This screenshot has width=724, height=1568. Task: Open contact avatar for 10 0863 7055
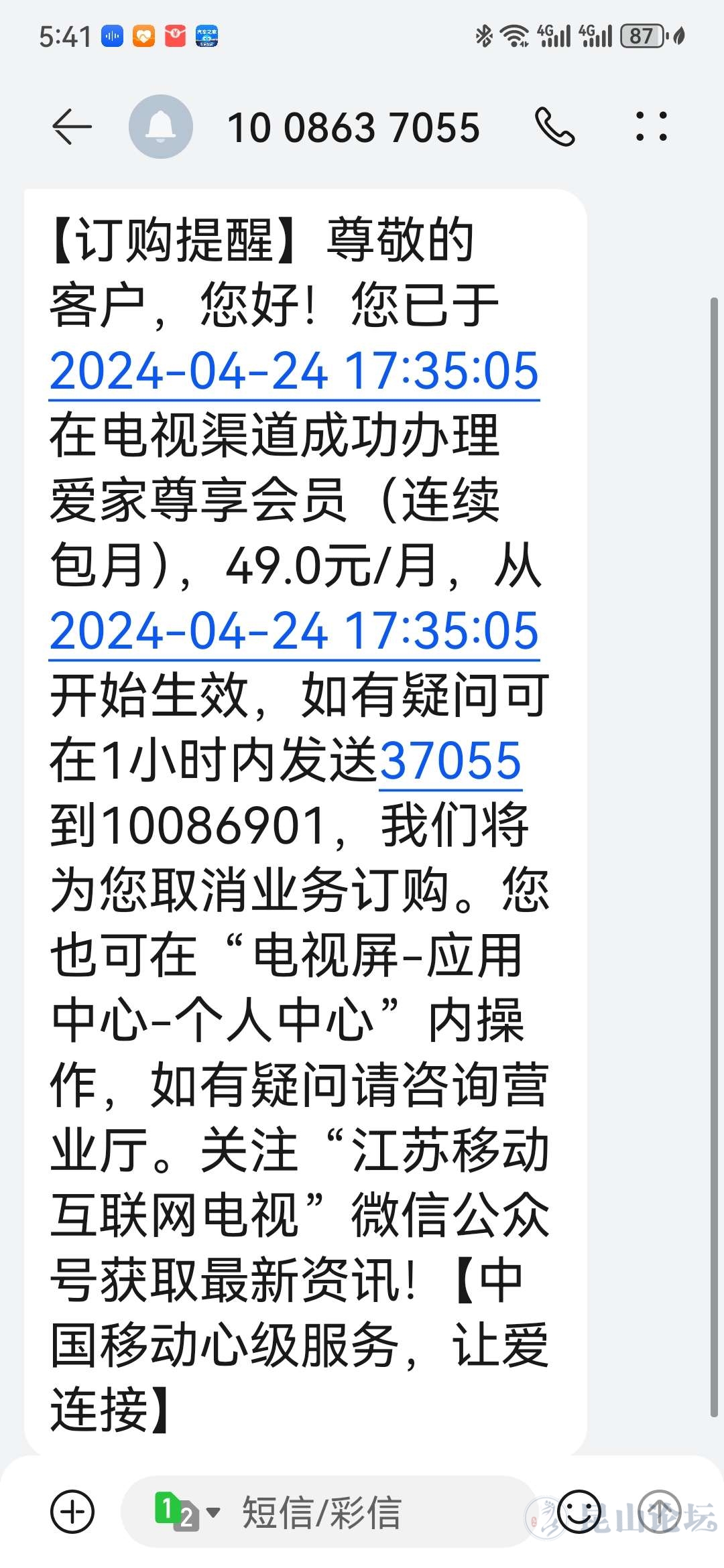coord(161,127)
